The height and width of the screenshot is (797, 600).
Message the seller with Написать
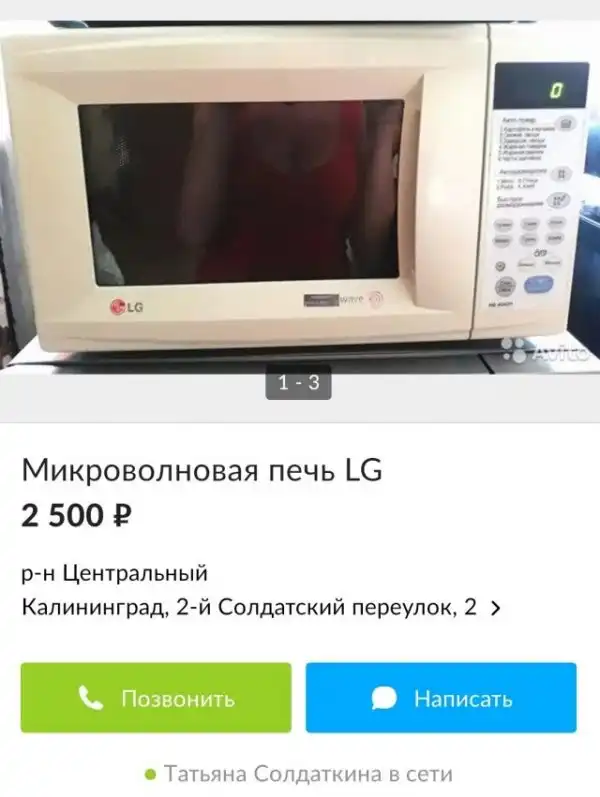441,698
